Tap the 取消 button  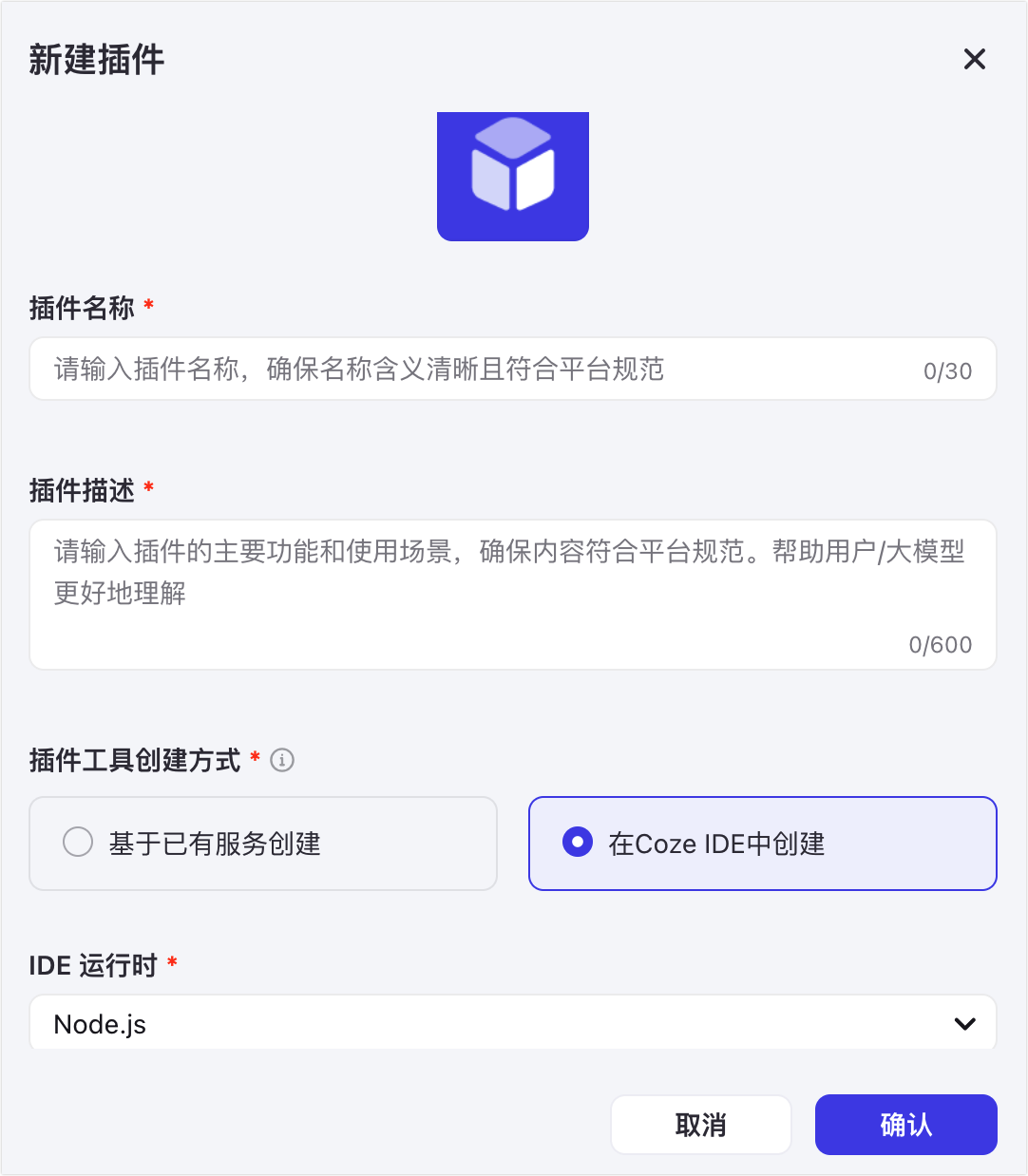pos(700,1125)
